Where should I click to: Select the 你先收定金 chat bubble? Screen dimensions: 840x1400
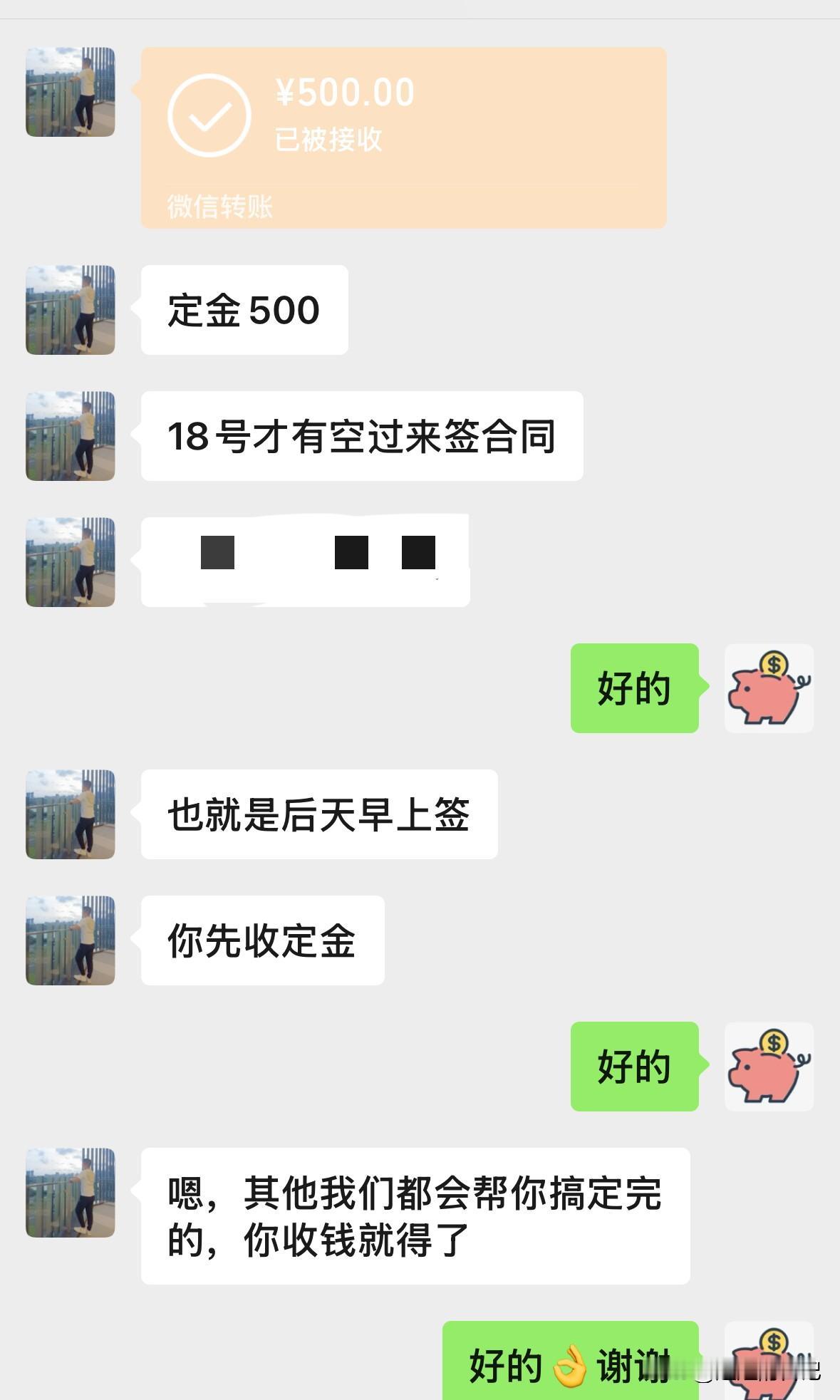click(x=262, y=940)
